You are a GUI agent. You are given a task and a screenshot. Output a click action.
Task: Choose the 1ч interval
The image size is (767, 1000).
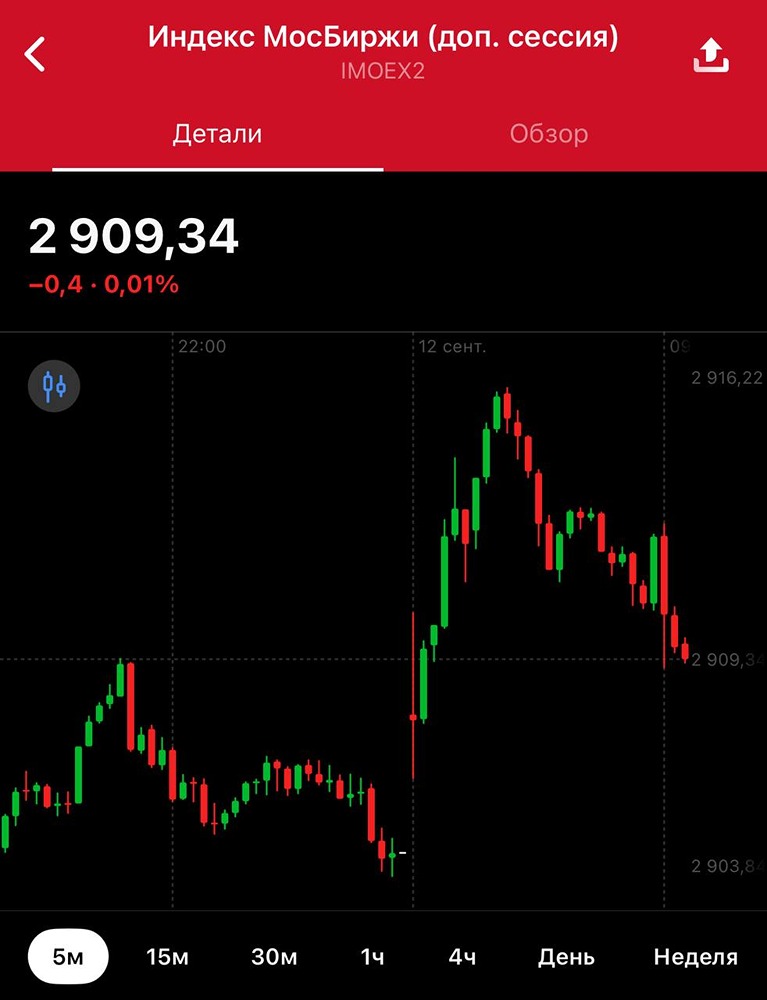point(372,957)
